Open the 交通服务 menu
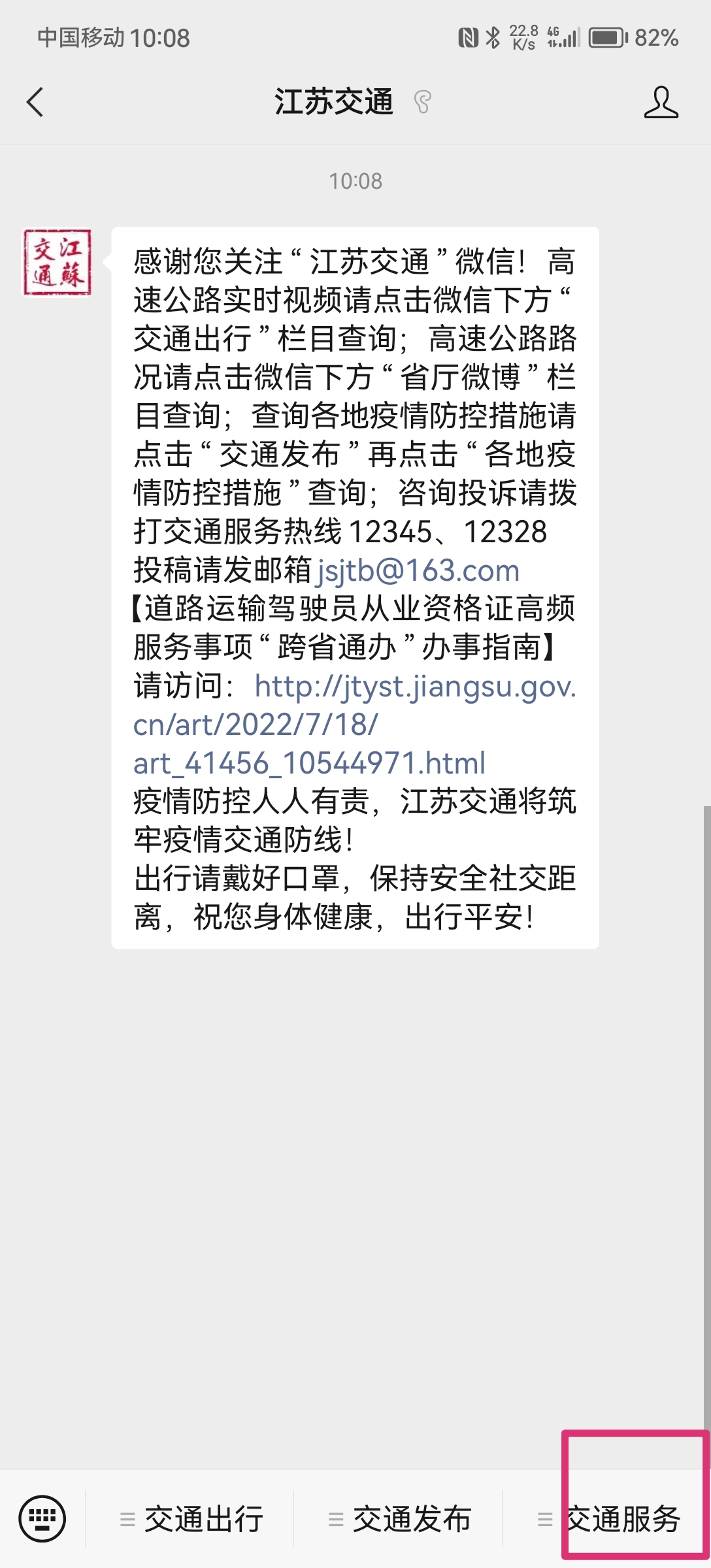 (608, 1519)
